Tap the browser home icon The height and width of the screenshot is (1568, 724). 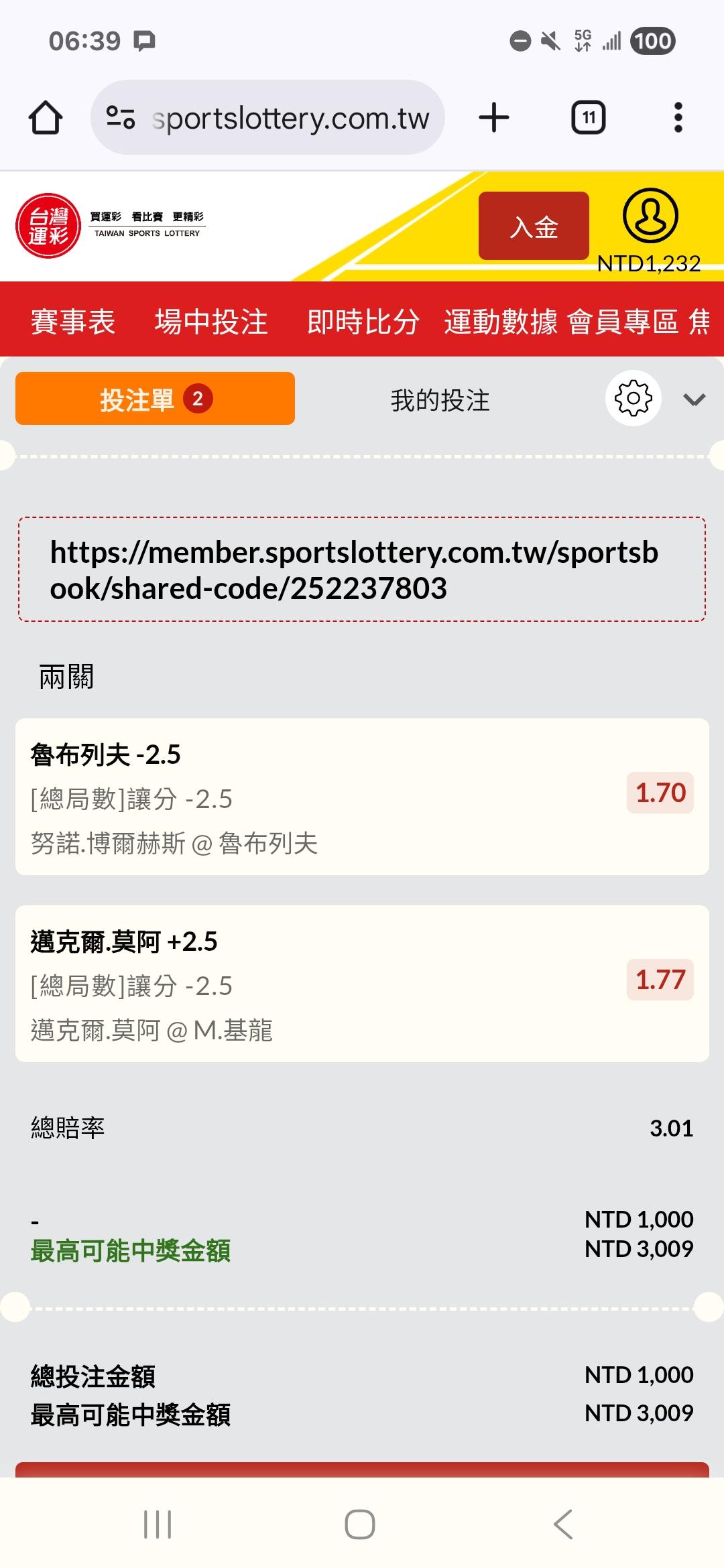[x=46, y=118]
